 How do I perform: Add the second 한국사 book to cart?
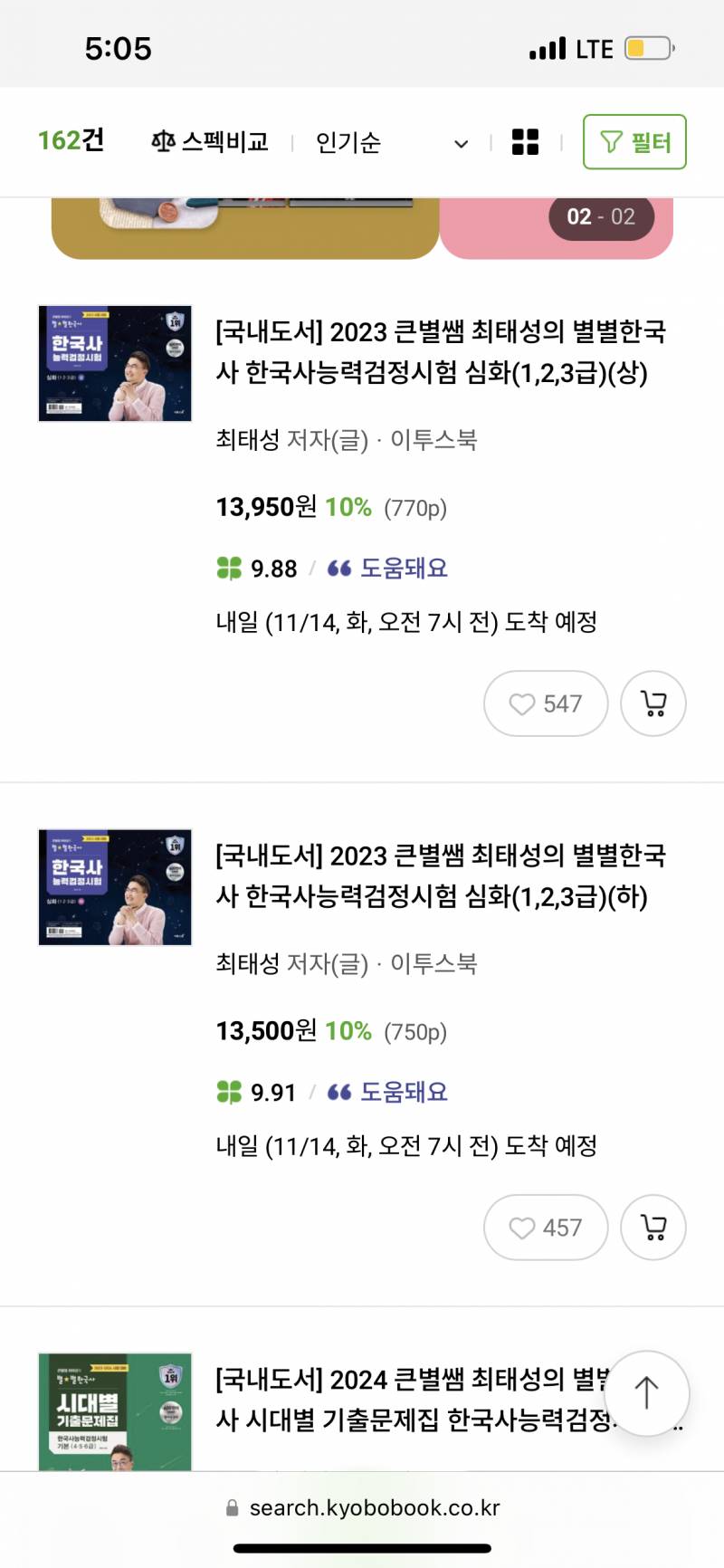[653, 1228]
